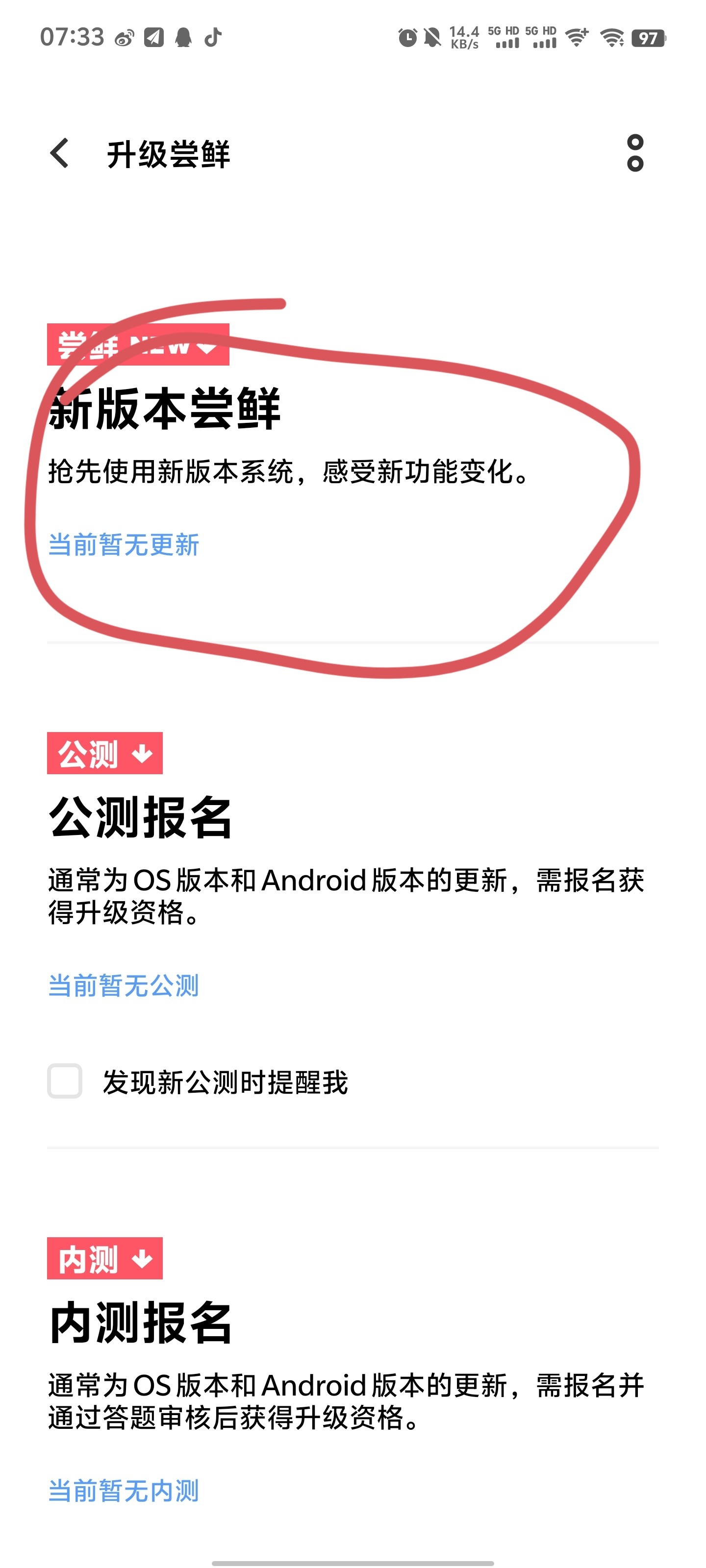Tap 当前暂无公测 link
Image resolution: width=706 pixels, height=1568 pixels.
(124, 985)
